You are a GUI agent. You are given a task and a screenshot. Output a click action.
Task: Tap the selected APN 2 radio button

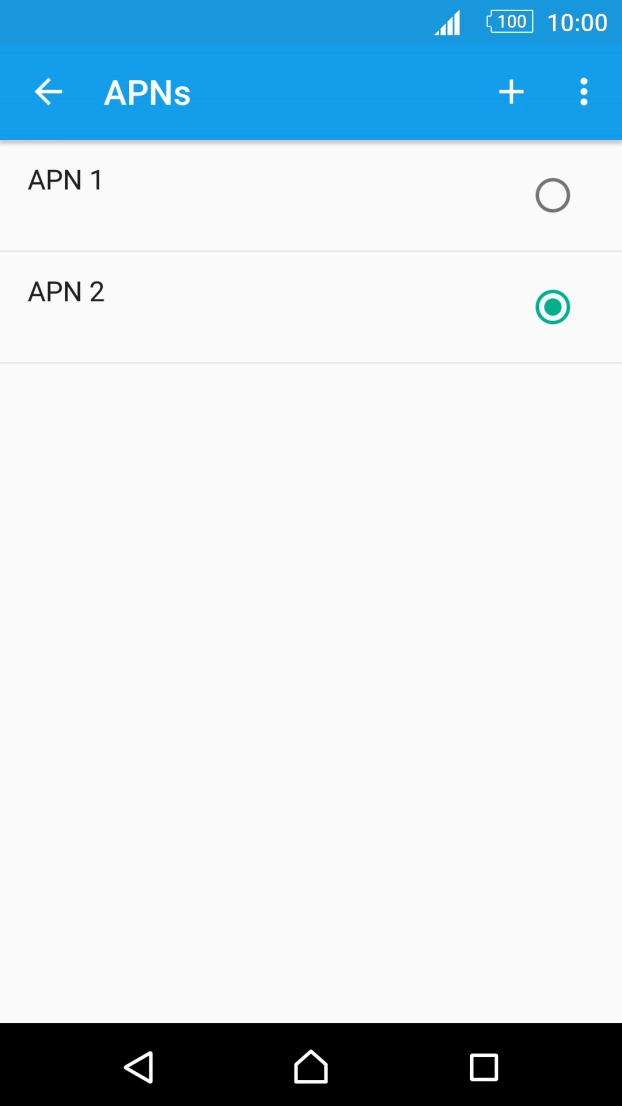pyautogui.click(x=552, y=308)
